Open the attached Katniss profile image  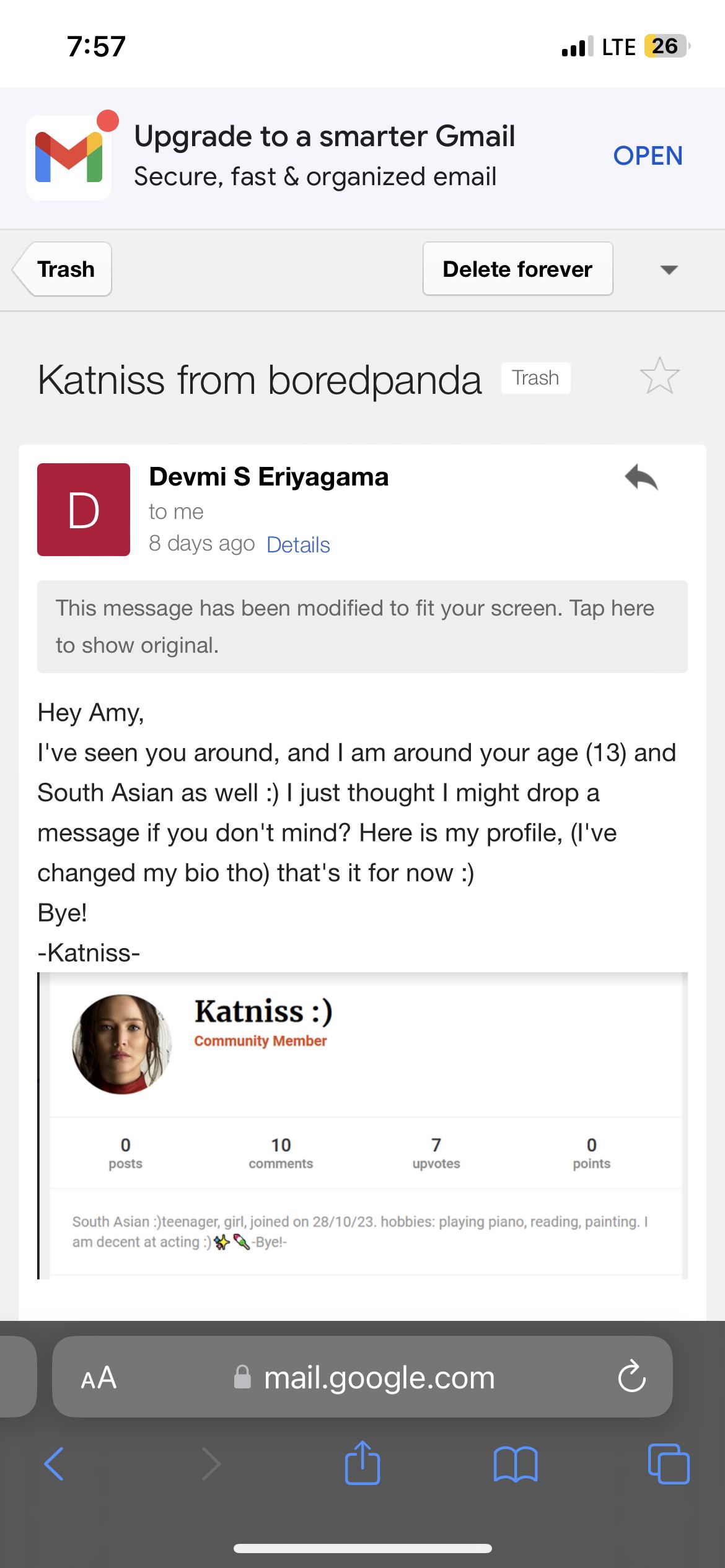[x=362, y=1125]
